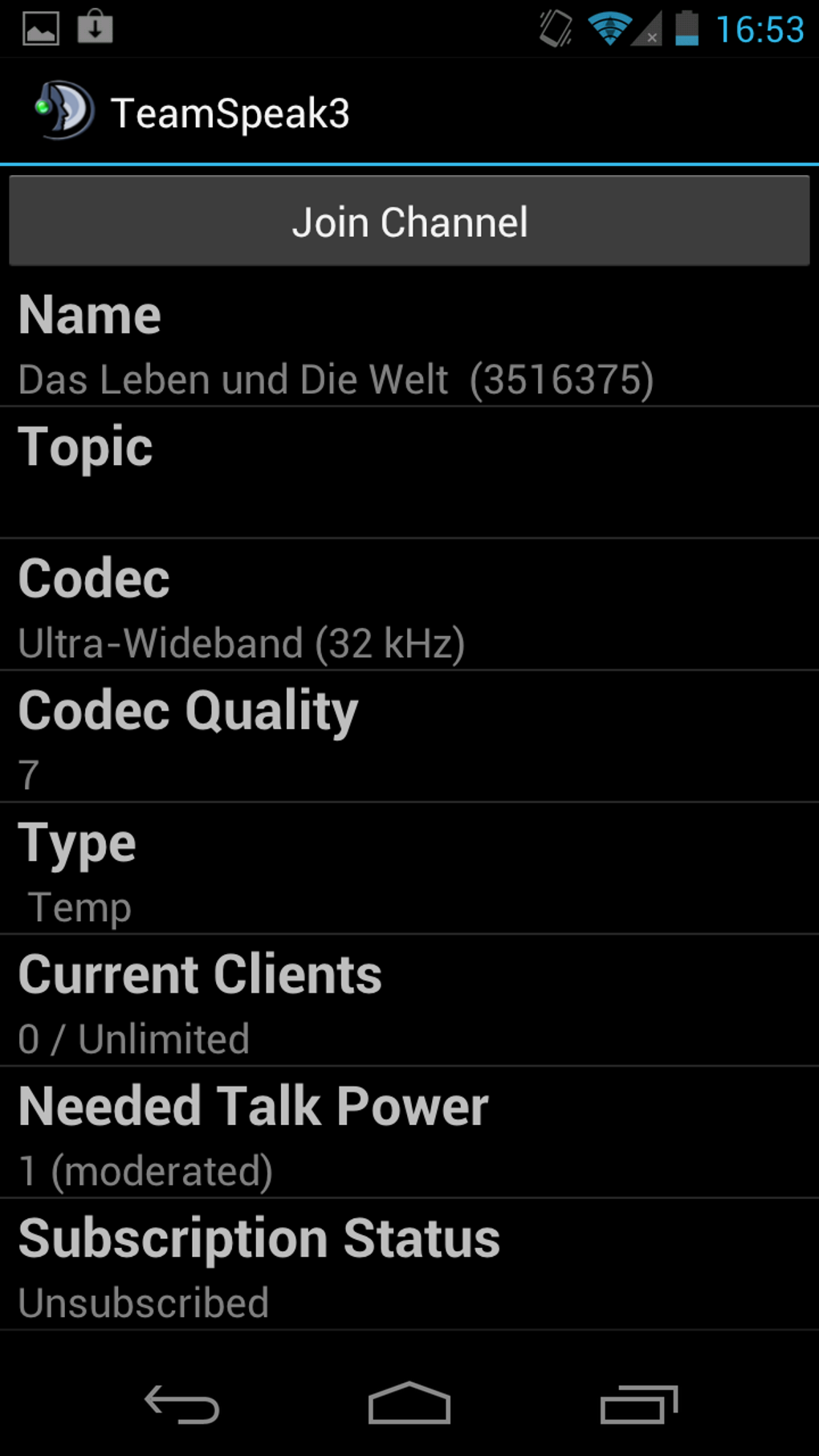This screenshot has height=1456, width=819.
Task: Tap the vibrate mode icon
Action: (x=554, y=27)
